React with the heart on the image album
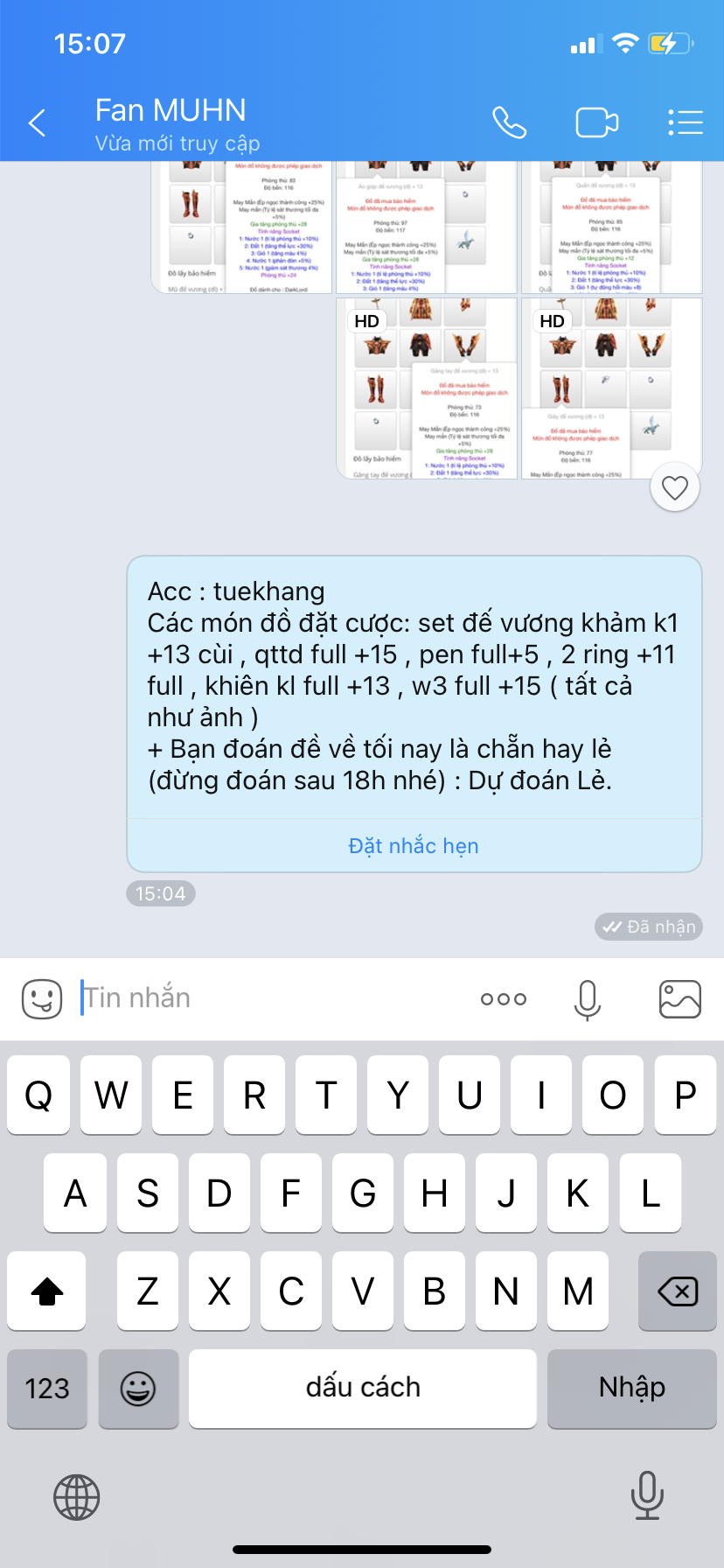The height and width of the screenshot is (1568, 724). 675,488
